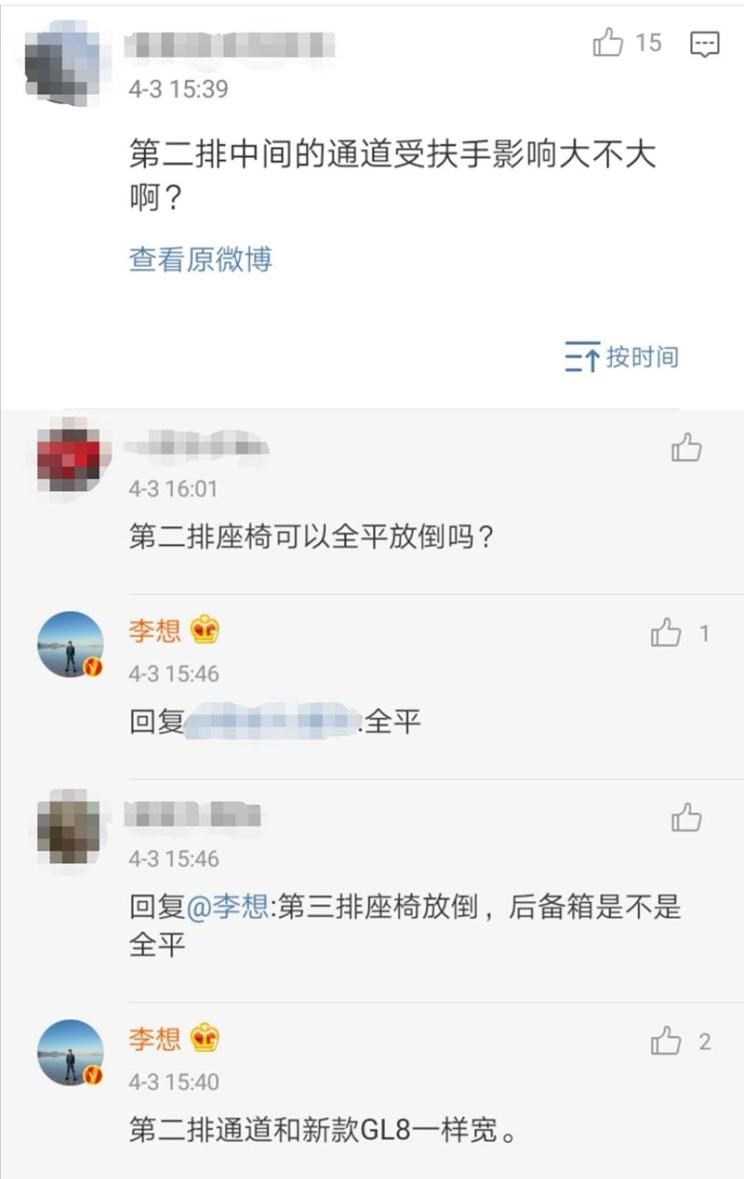
Task: Like the comment asking 第二排座椅可以全平放倒吗
Action: (x=686, y=448)
